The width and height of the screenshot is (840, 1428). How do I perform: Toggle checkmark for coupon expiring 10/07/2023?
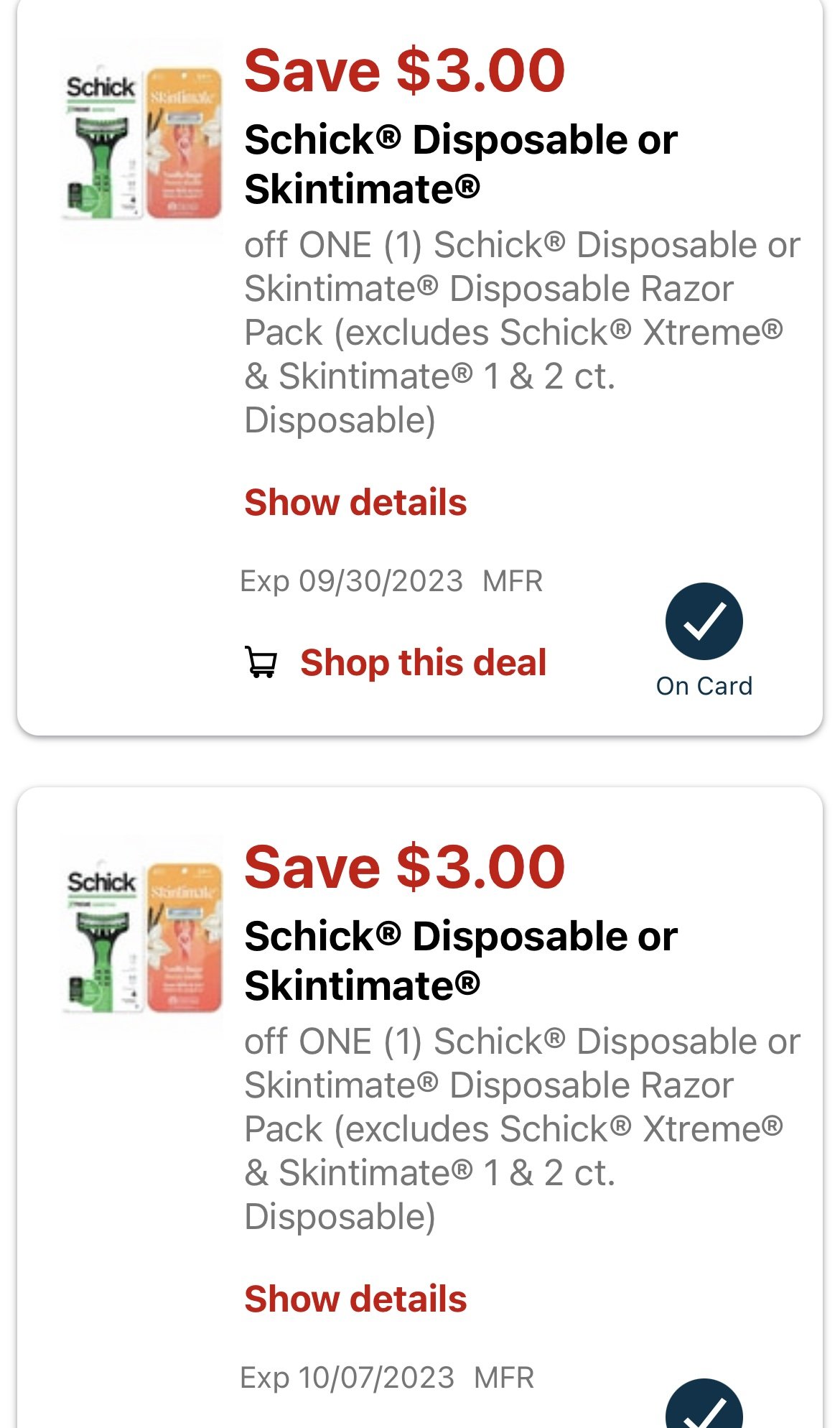coord(704,1404)
